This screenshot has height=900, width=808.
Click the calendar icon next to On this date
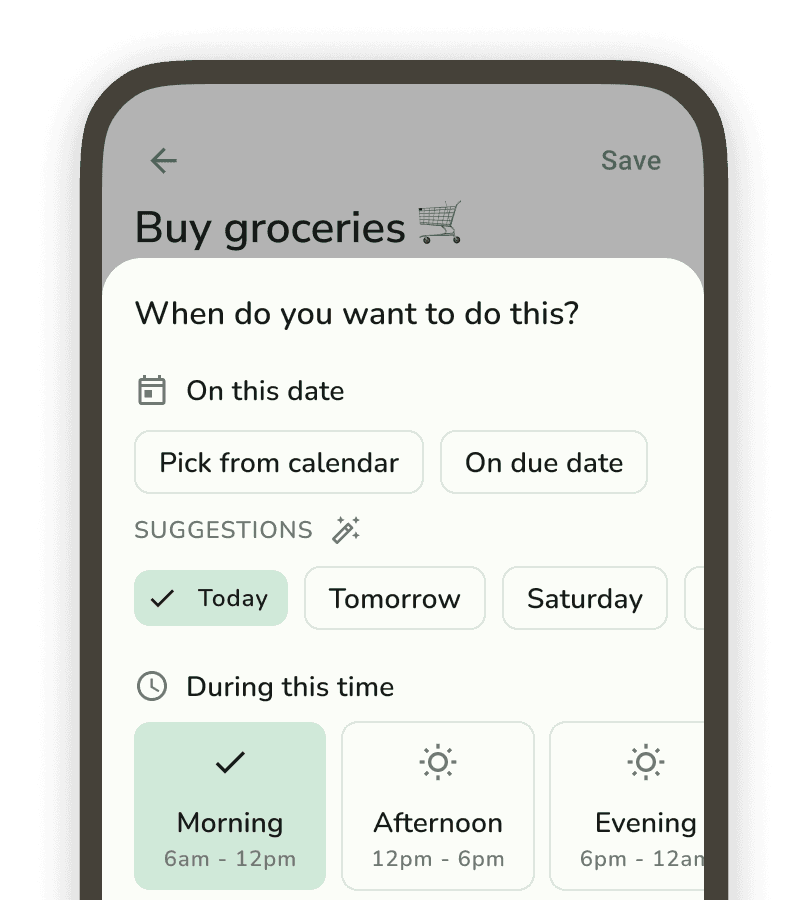pyautogui.click(x=151, y=390)
